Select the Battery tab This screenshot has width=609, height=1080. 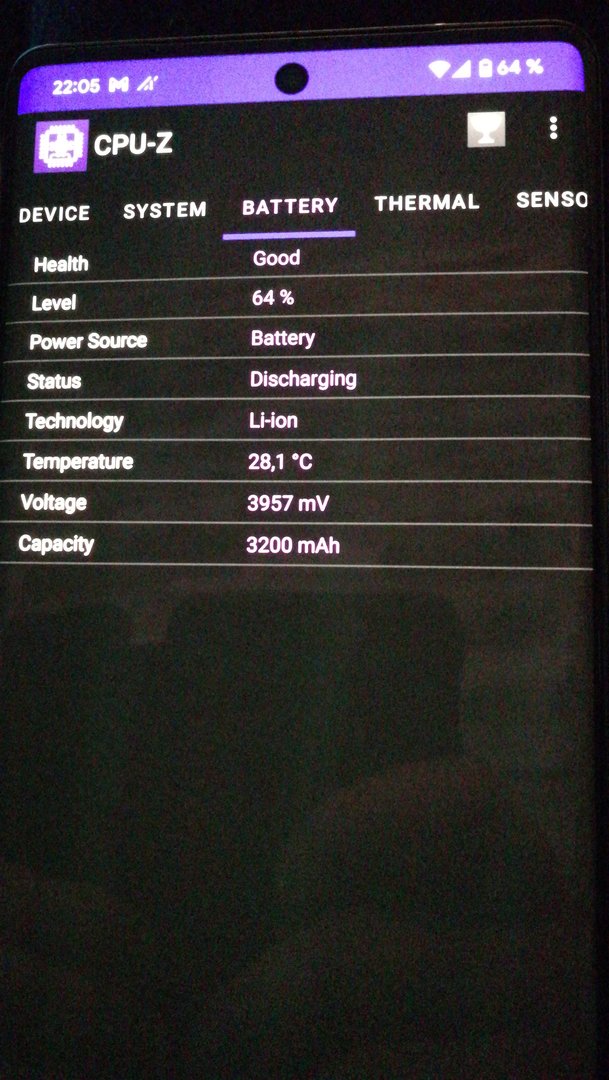pyautogui.click(x=290, y=207)
